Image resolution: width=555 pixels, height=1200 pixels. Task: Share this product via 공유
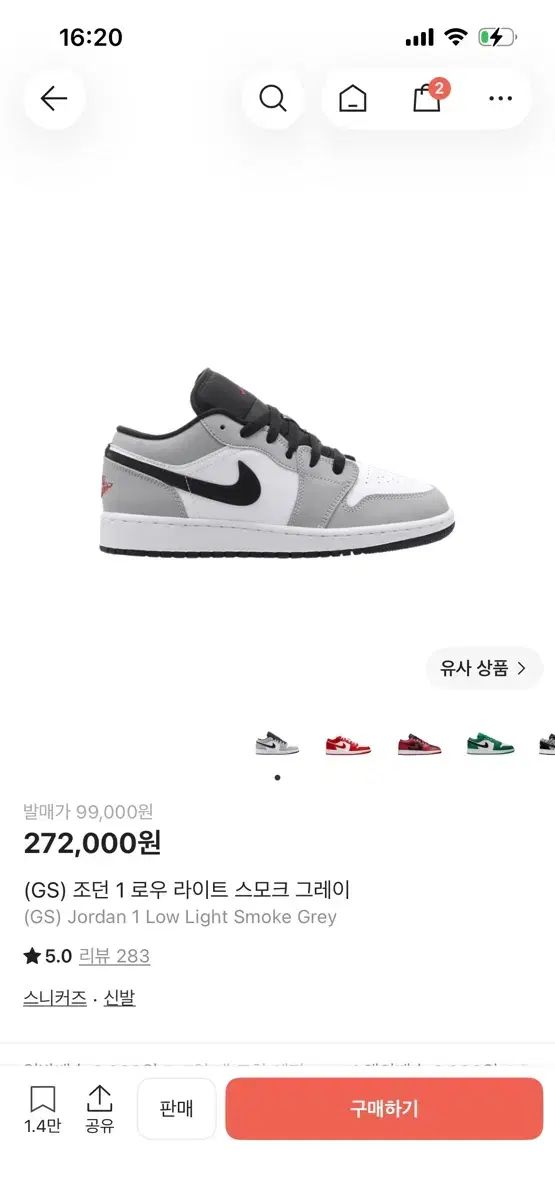coord(99,1109)
